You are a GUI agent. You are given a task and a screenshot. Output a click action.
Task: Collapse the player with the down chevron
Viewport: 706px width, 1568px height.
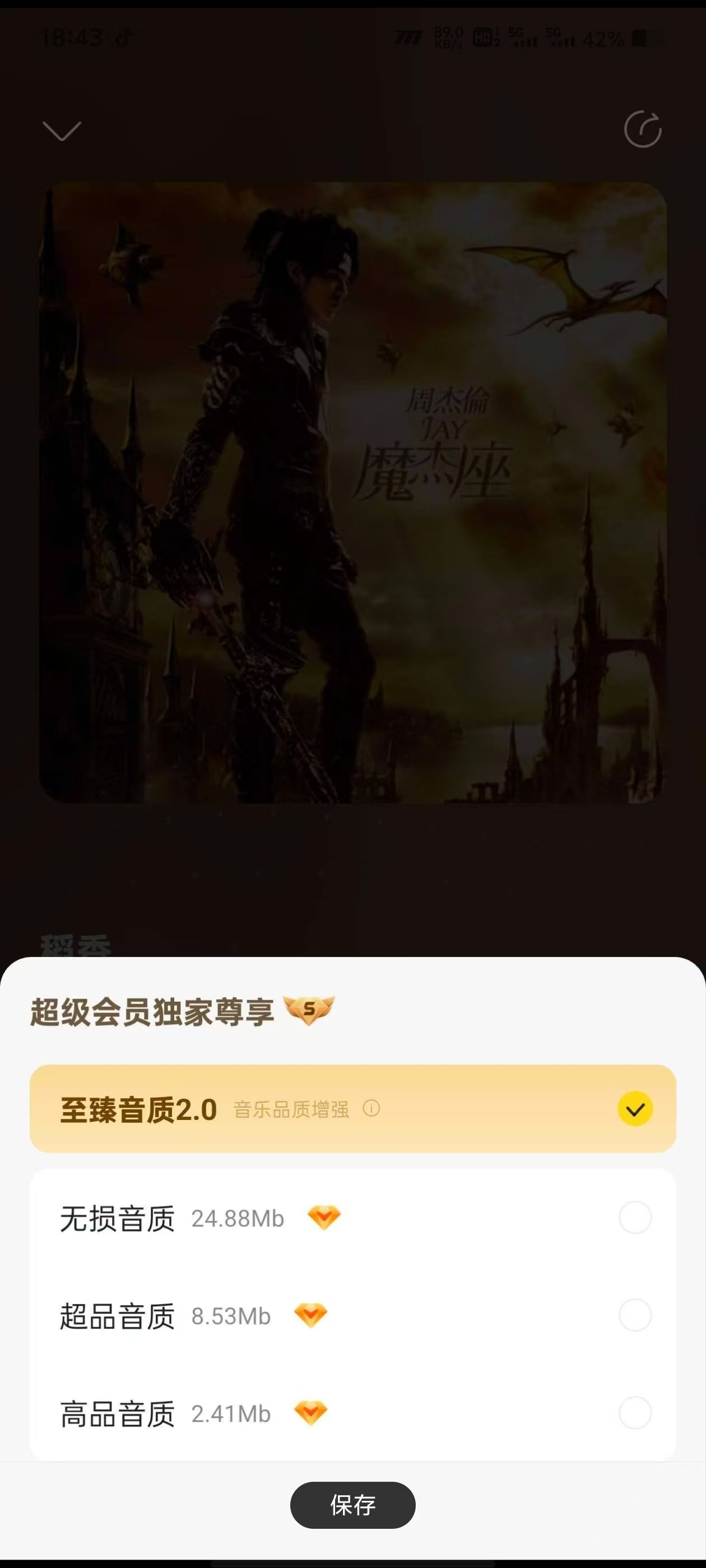click(x=61, y=131)
